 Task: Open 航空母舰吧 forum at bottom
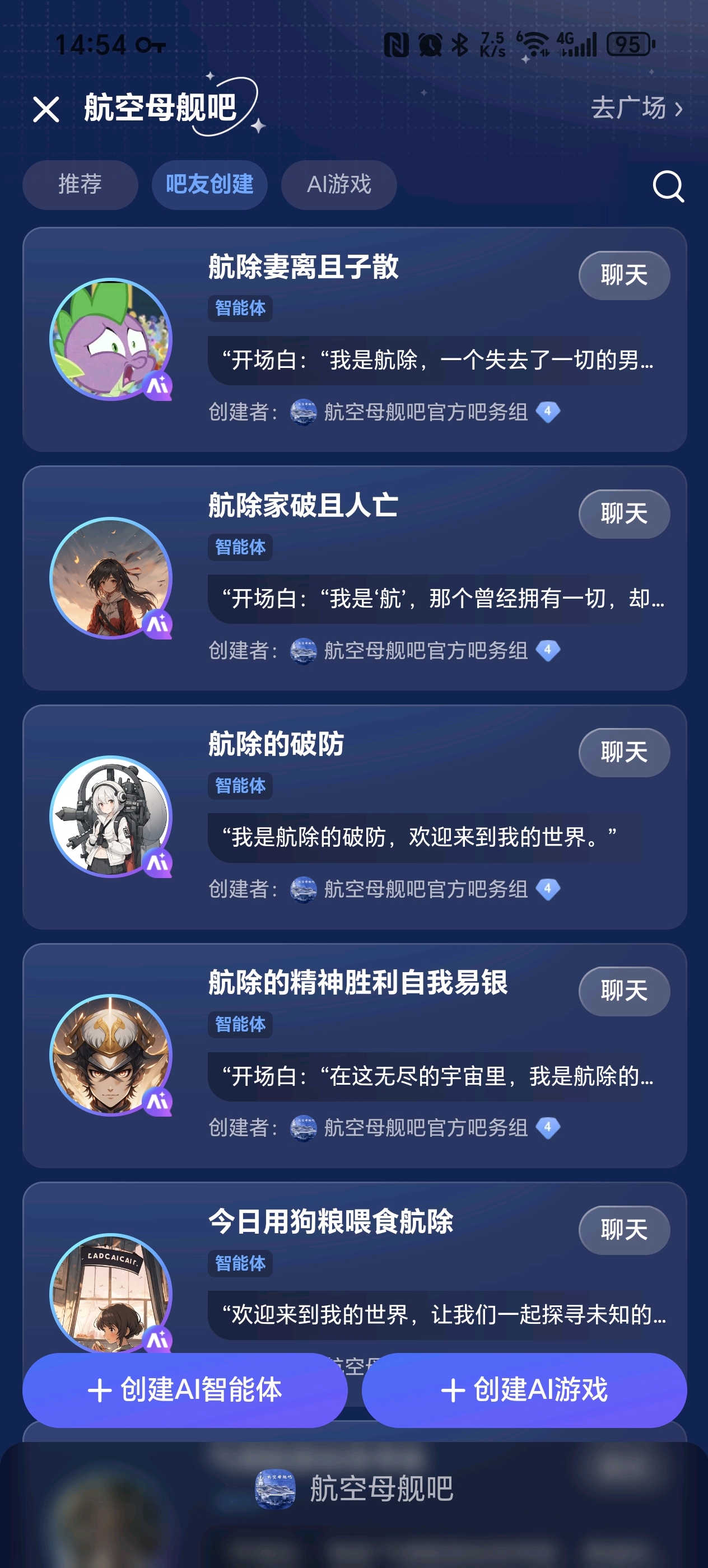[355, 1489]
